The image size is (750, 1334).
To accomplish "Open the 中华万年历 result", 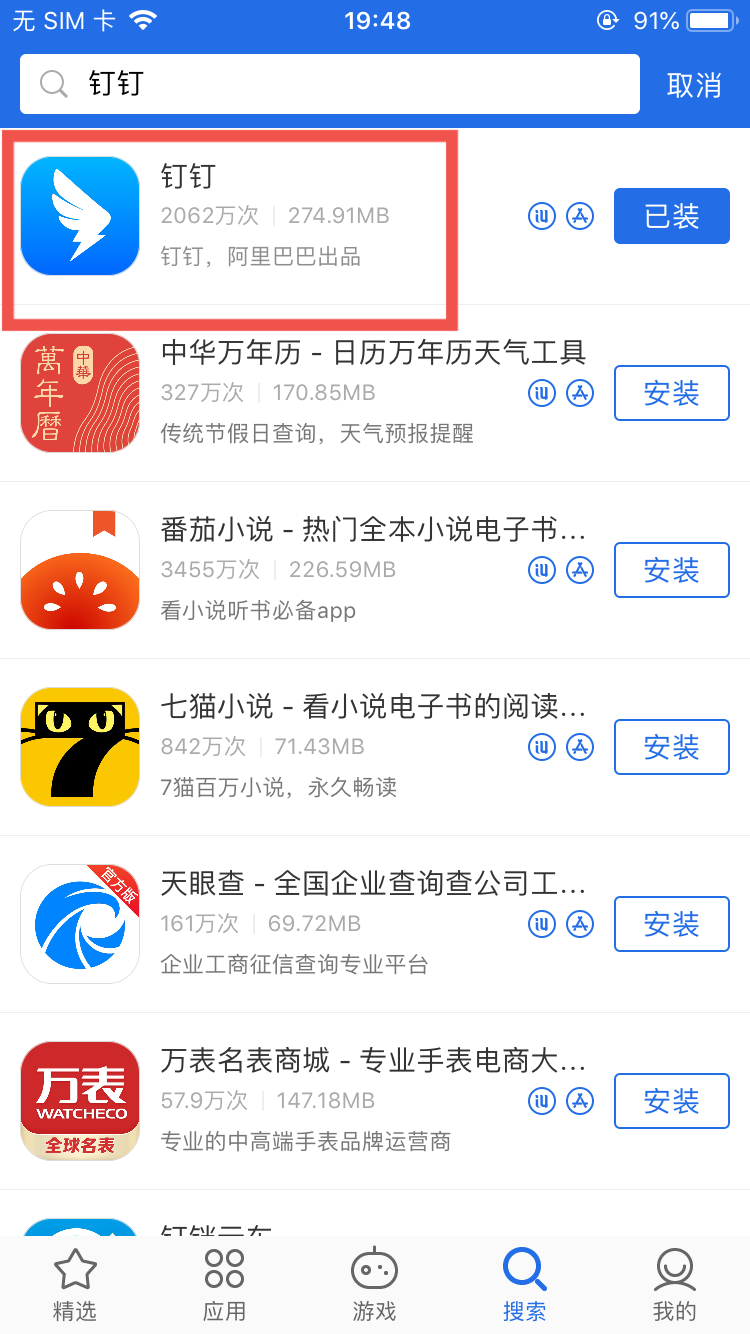I will (x=300, y=393).
